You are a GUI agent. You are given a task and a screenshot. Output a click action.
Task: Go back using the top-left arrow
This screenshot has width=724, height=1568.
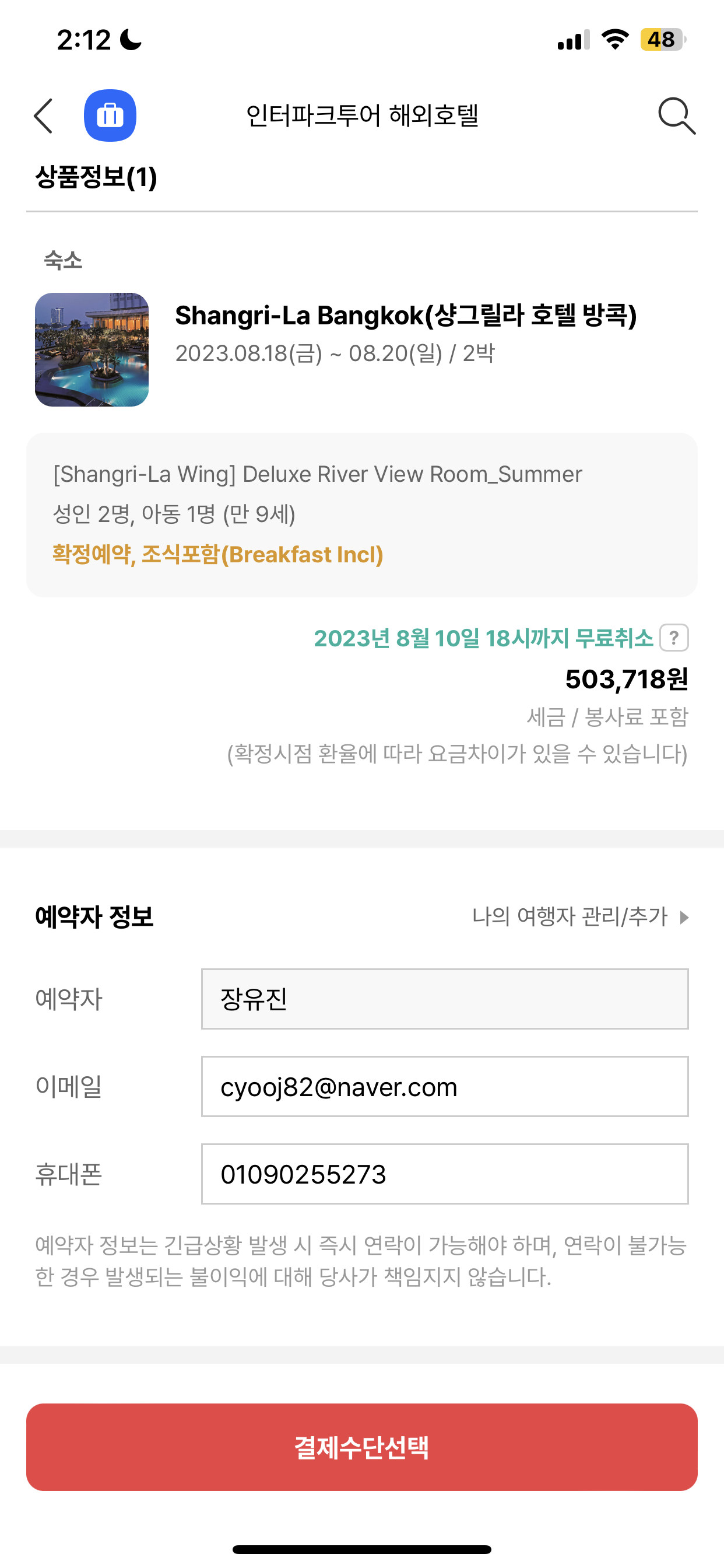pos(43,116)
